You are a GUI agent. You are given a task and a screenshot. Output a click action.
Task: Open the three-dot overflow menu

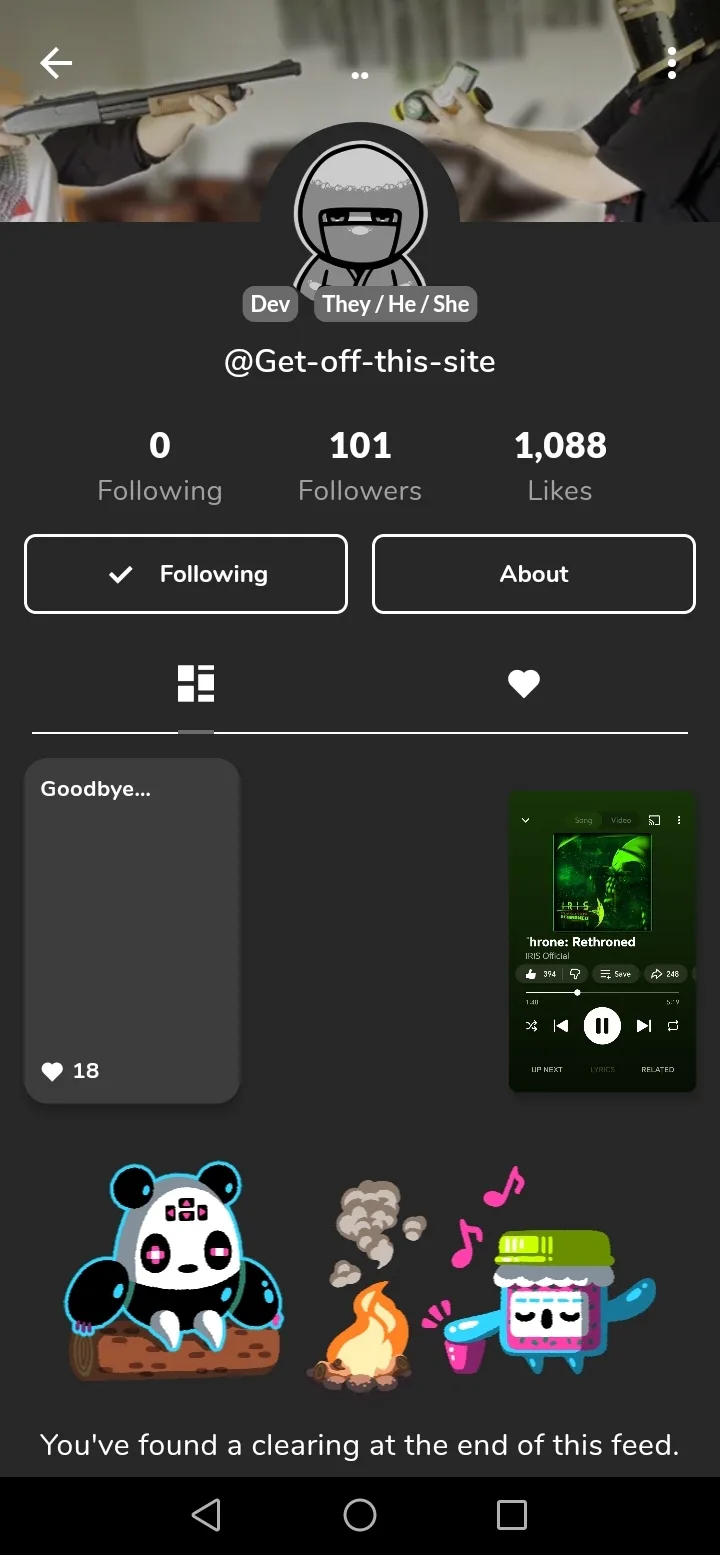coord(672,63)
